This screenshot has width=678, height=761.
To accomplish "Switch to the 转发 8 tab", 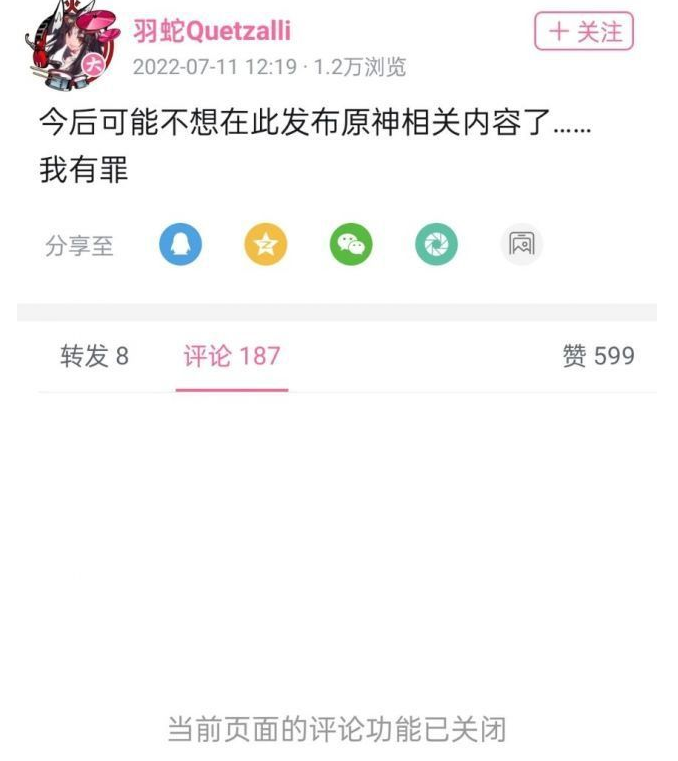I will pos(94,356).
